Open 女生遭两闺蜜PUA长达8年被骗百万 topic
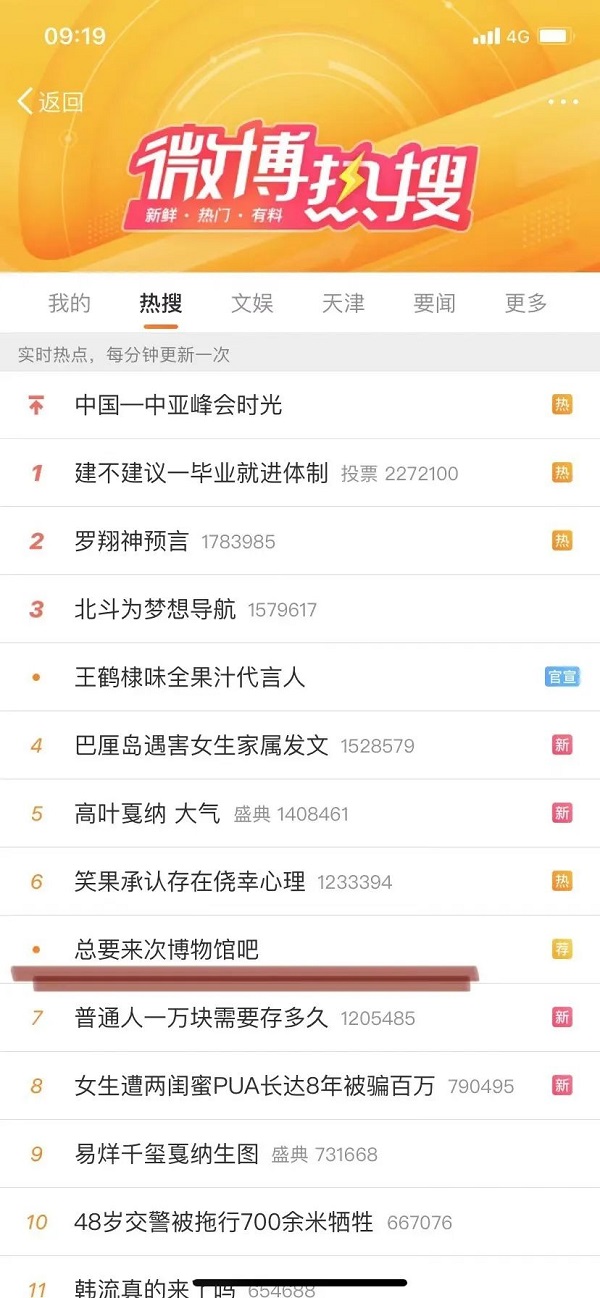 click(254, 1085)
